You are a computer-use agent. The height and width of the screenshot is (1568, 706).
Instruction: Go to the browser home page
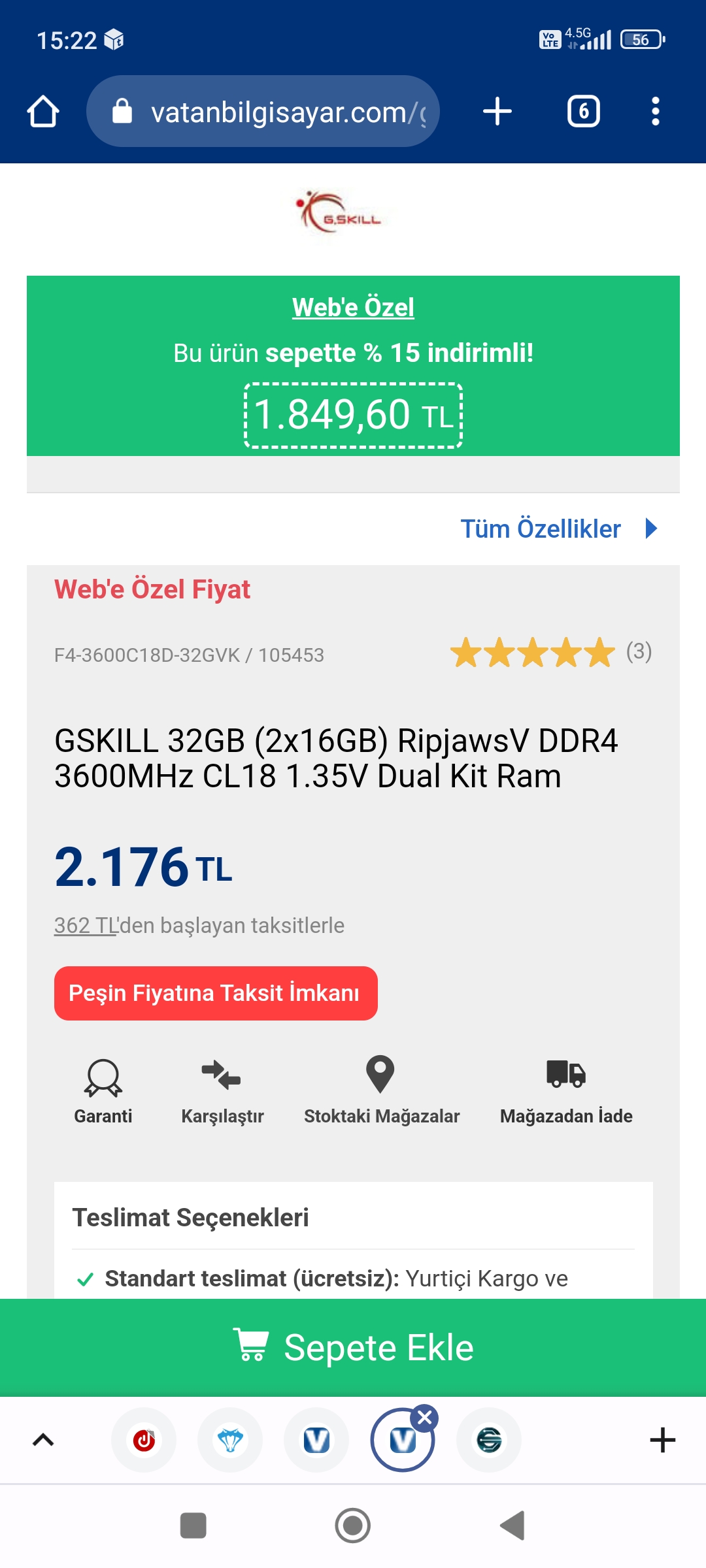click(43, 111)
